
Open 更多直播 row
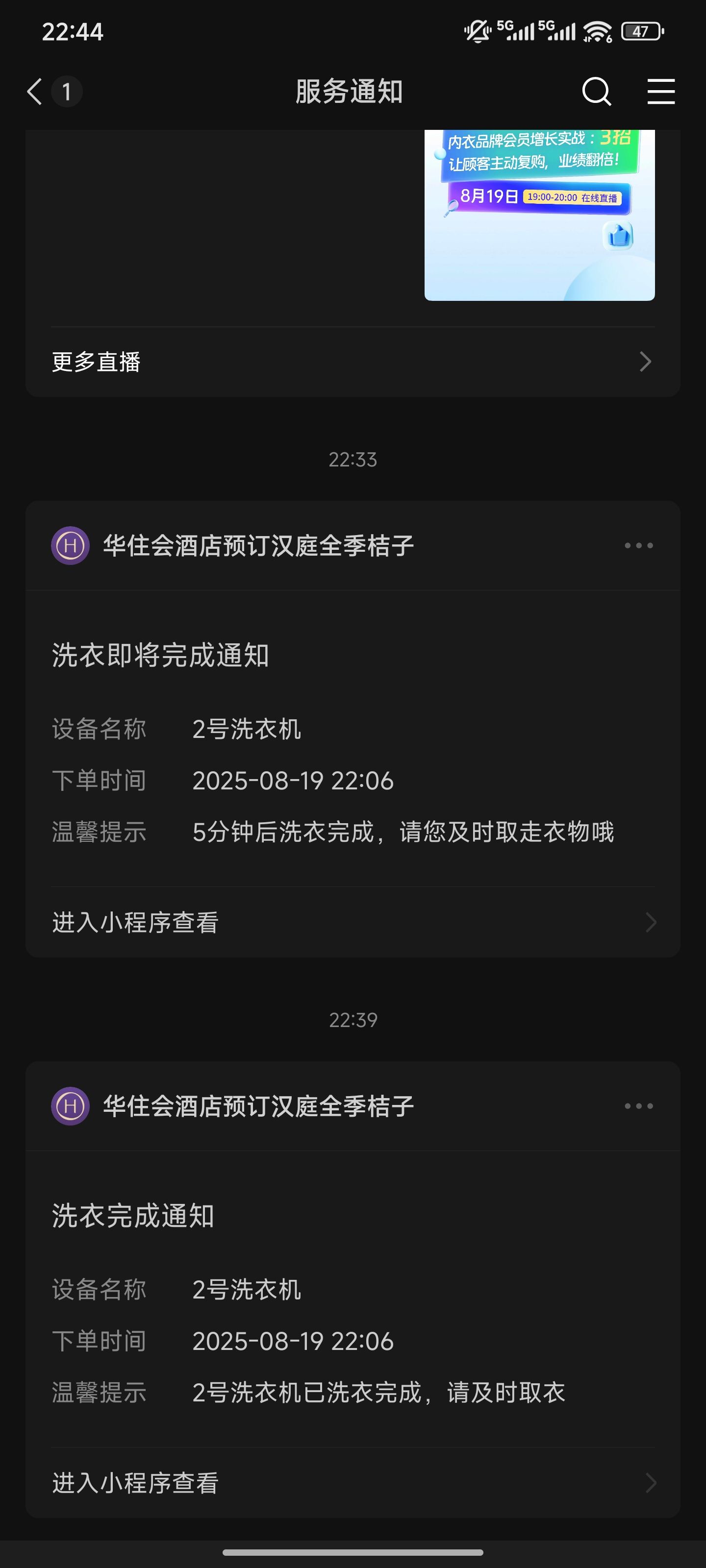353,362
